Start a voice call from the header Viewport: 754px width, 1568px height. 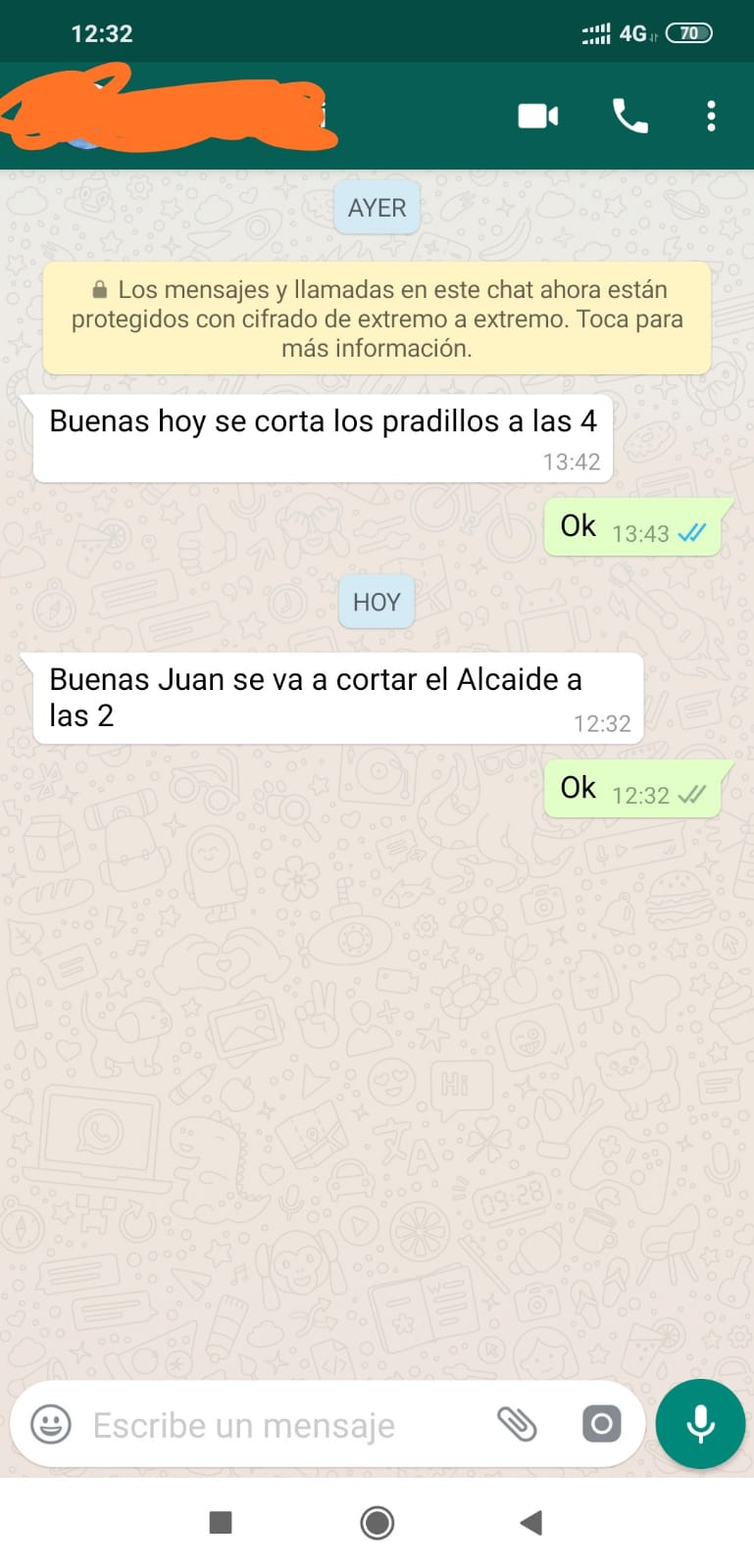(629, 116)
